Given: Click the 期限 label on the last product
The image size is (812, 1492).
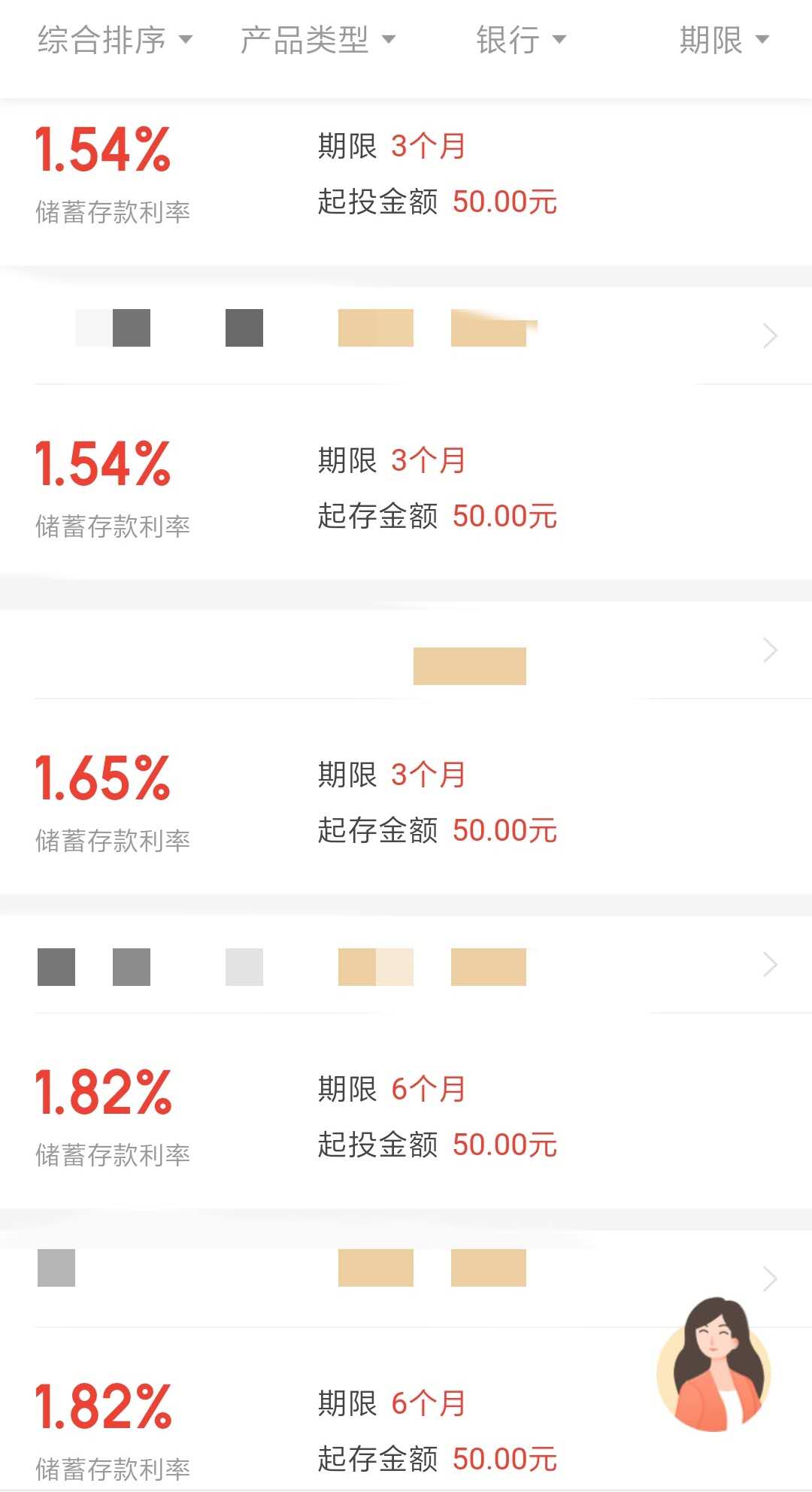Looking at the screenshot, I should (x=346, y=1403).
